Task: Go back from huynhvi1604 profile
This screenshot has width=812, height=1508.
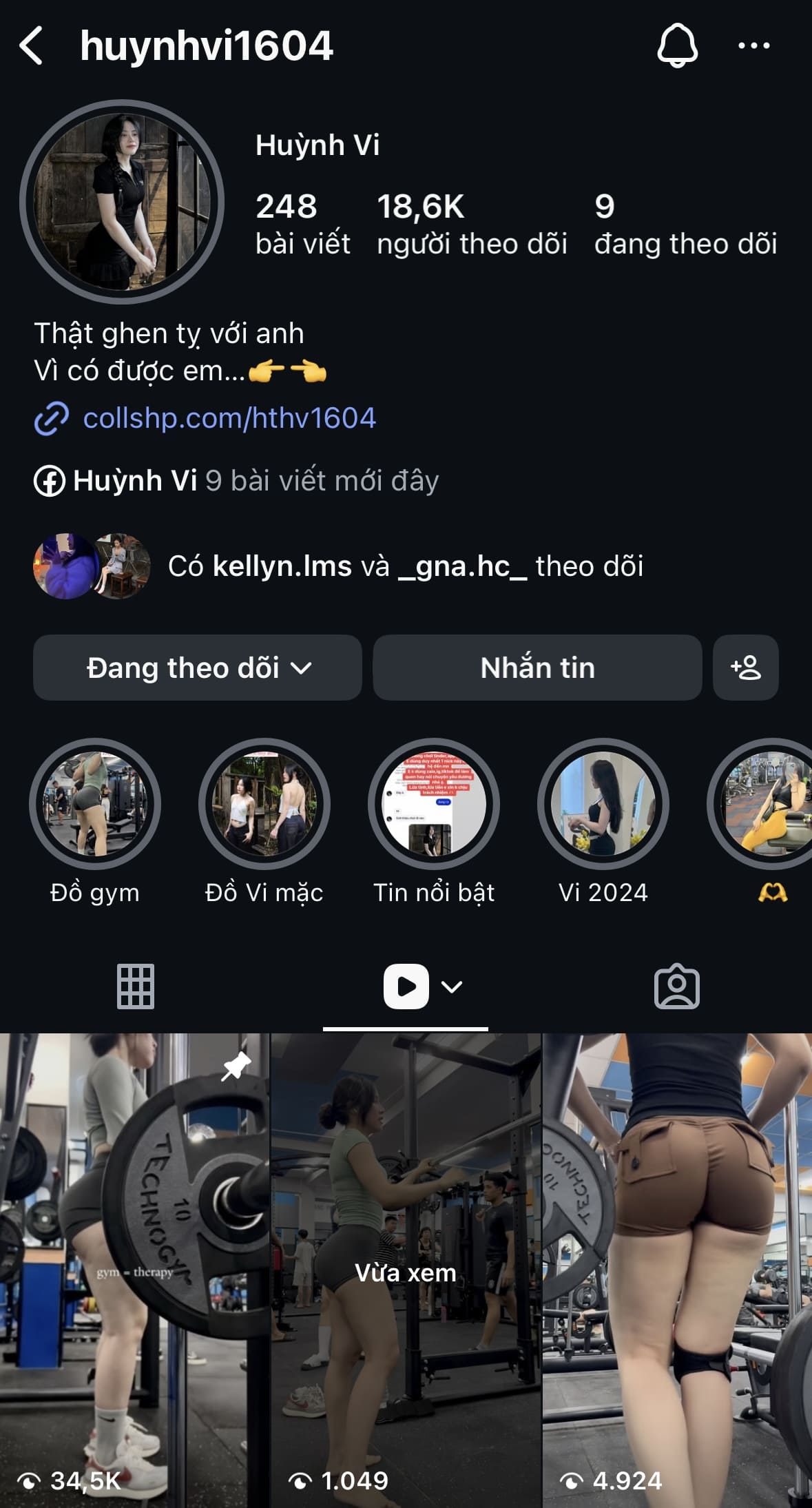Action: [32, 46]
